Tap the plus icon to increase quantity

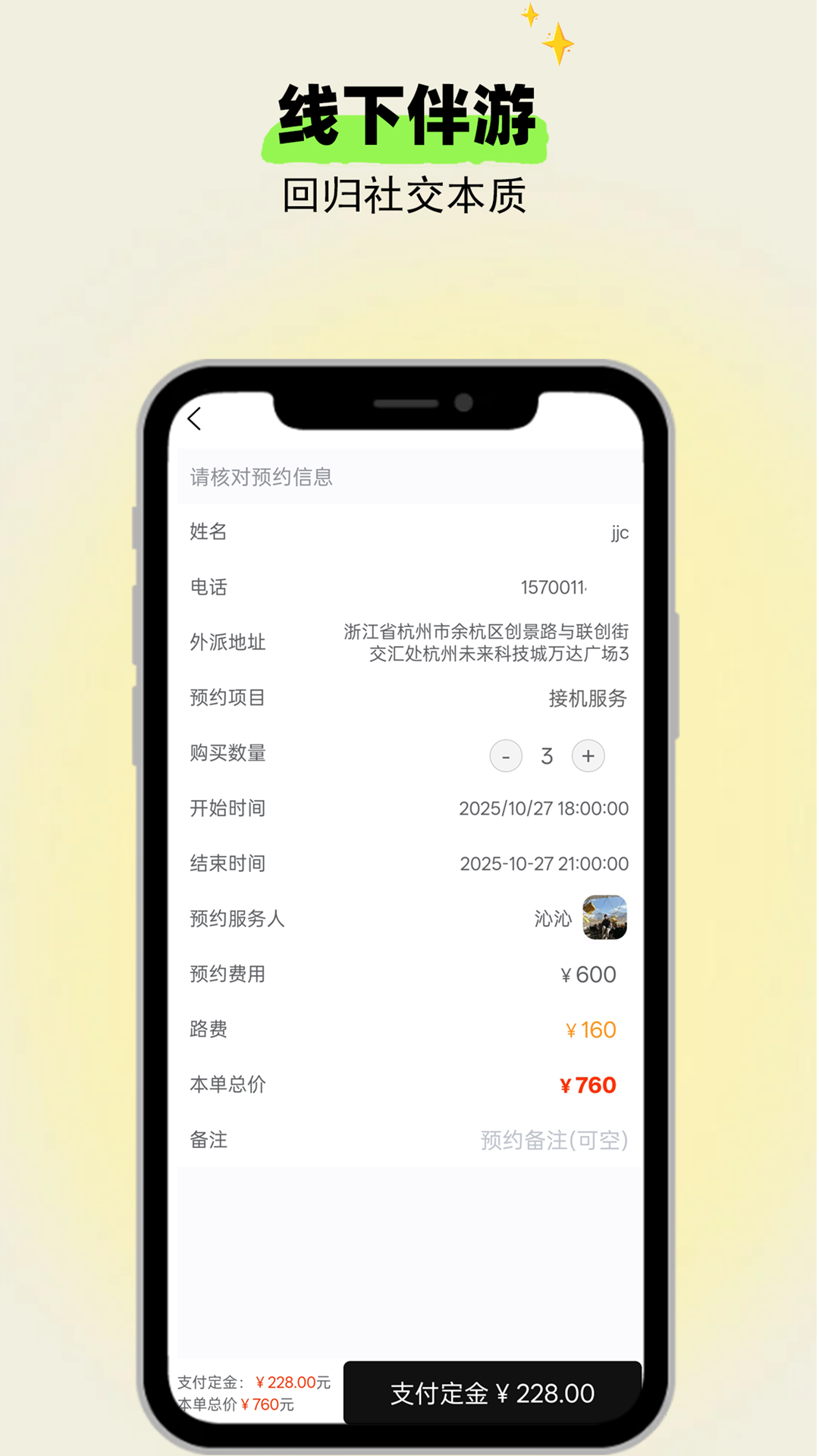tap(588, 755)
